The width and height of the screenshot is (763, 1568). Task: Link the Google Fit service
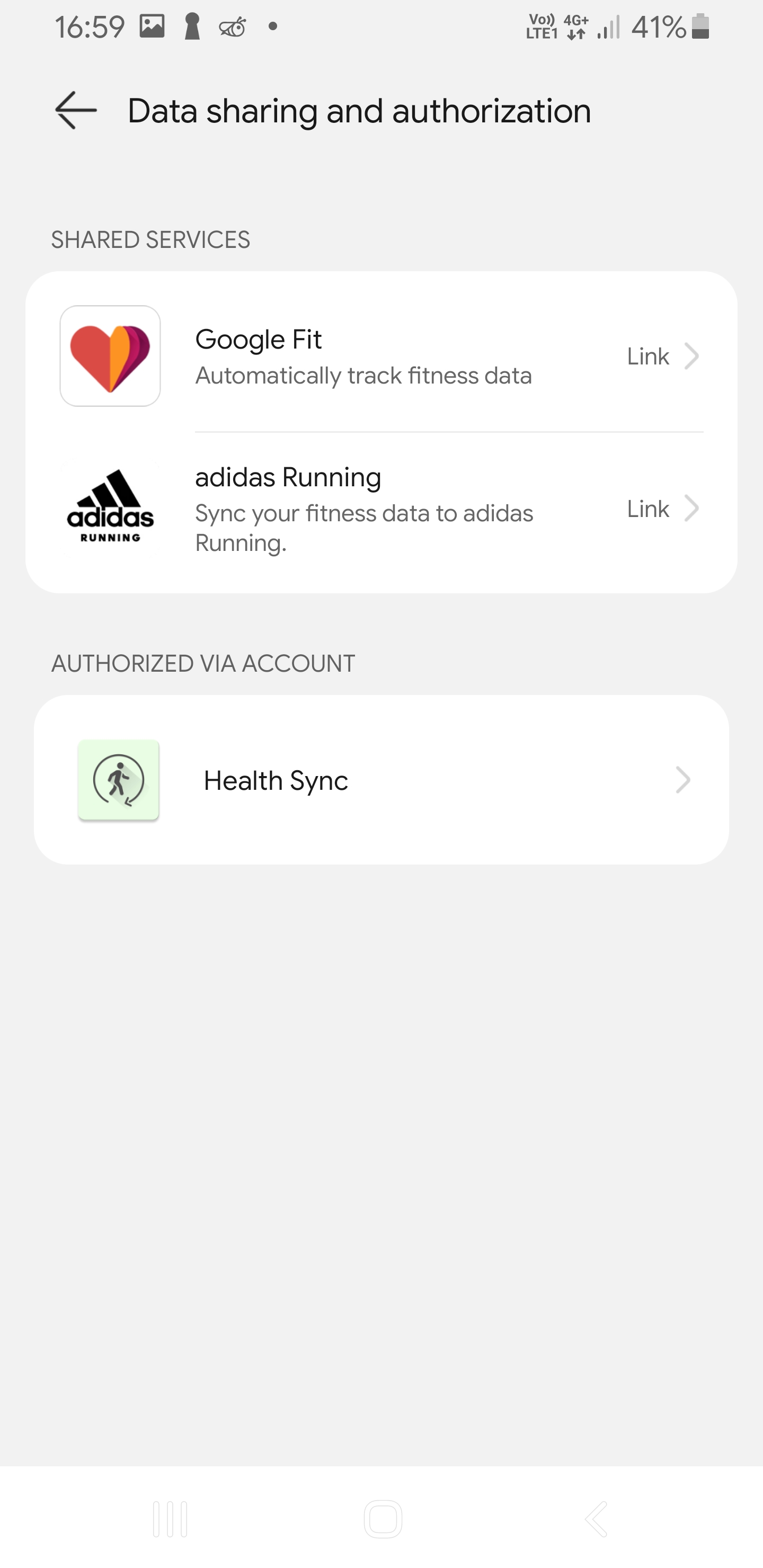coord(661,356)
